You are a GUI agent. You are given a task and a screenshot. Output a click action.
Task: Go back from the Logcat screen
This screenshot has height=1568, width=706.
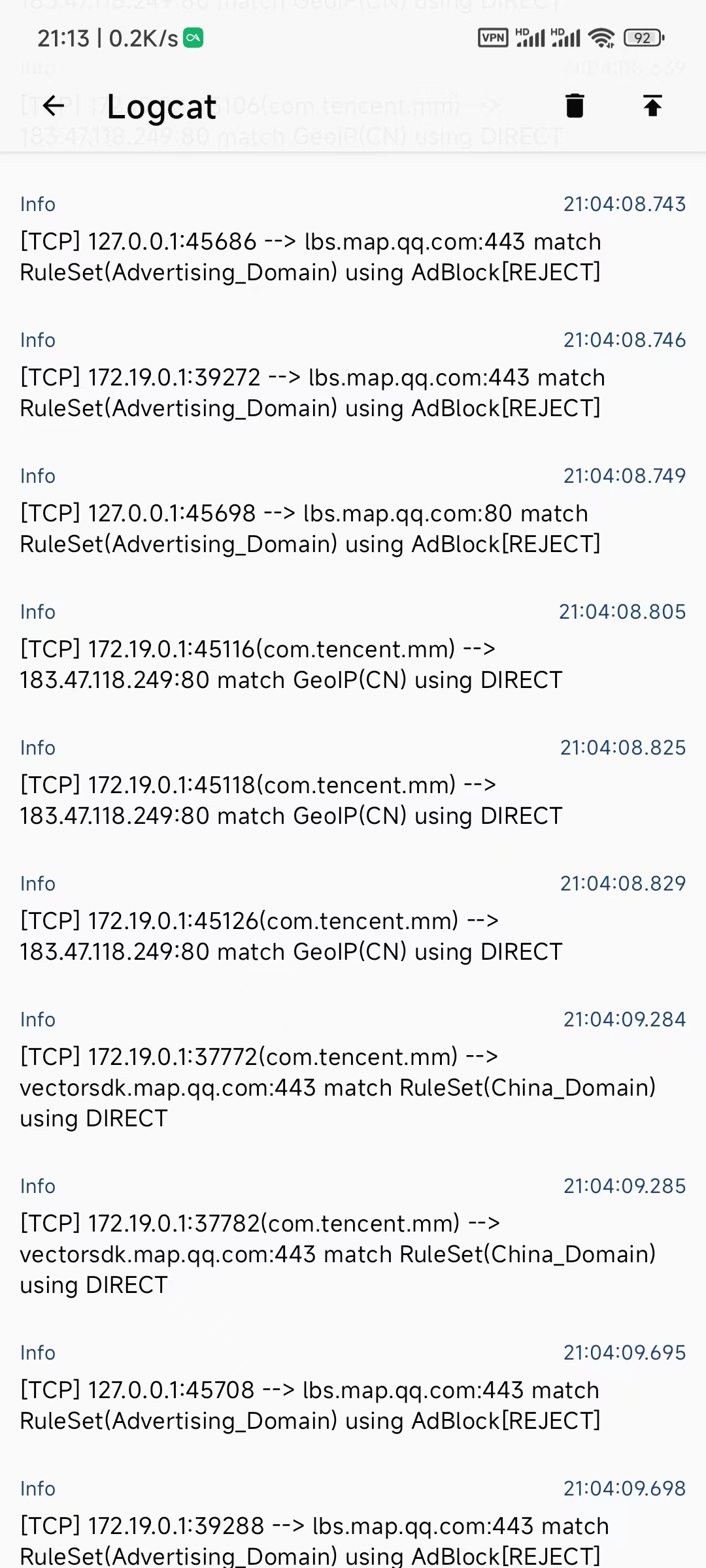tap(54, 106)
